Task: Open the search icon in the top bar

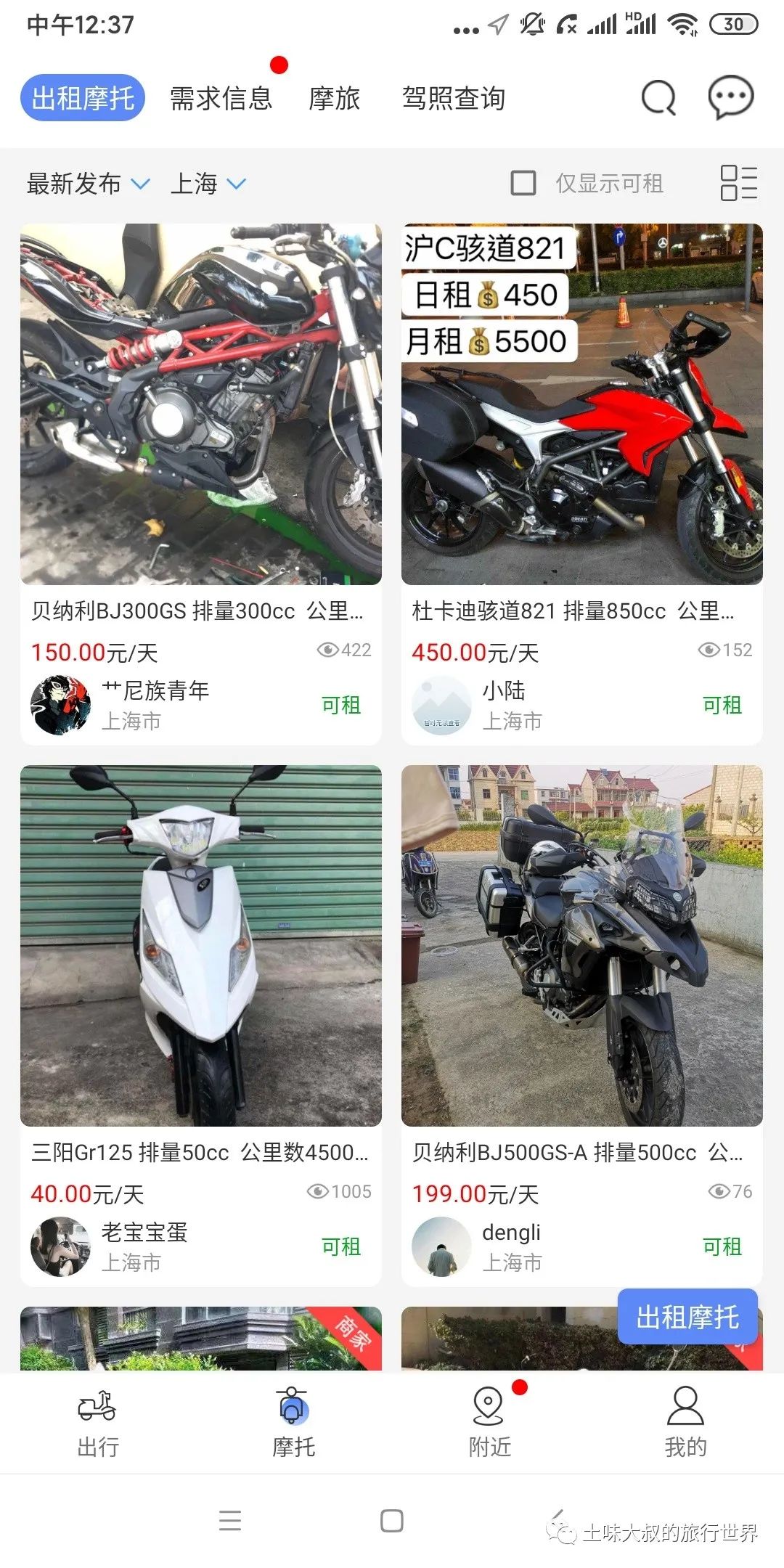Action: point(657,98)
